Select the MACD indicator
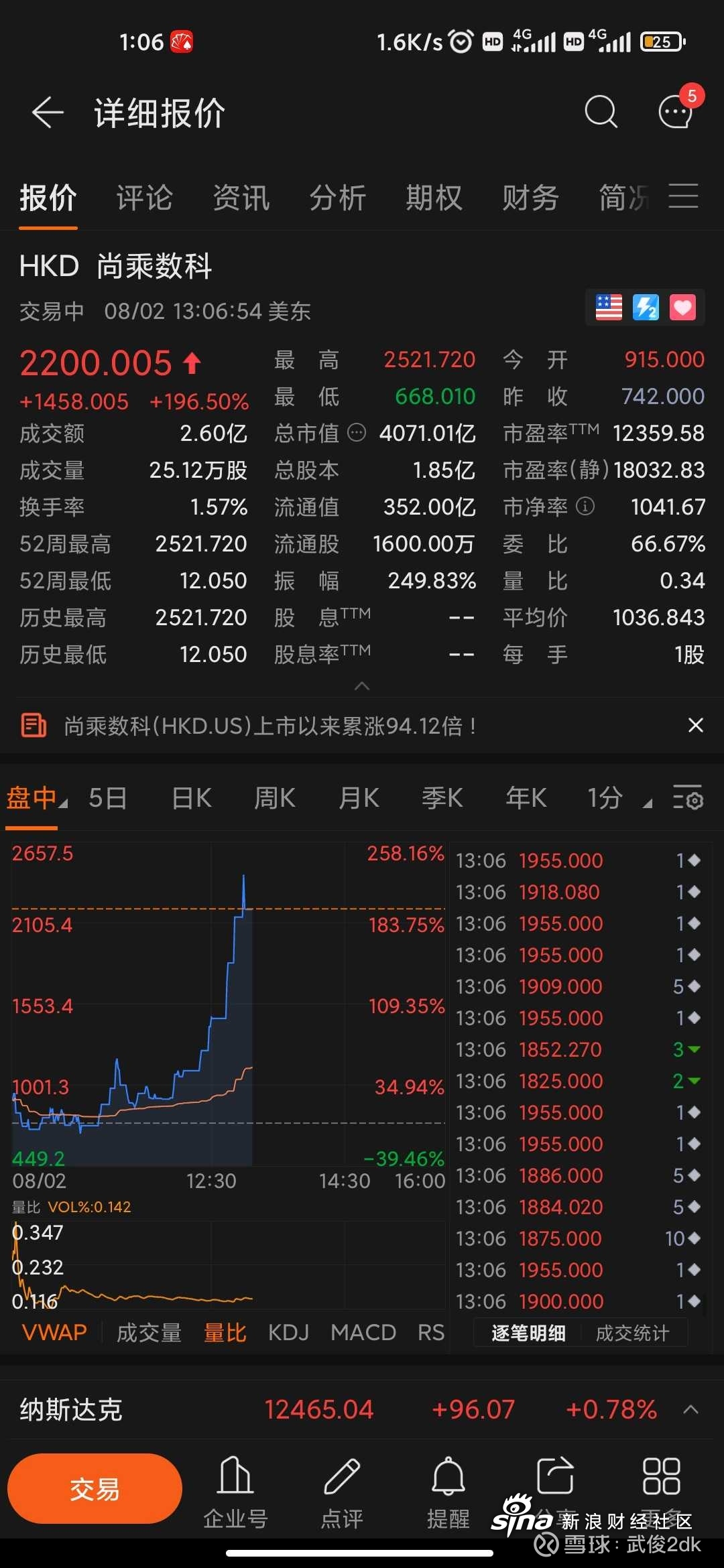This screenshot has height=1568, width=724. point(363,1332)
